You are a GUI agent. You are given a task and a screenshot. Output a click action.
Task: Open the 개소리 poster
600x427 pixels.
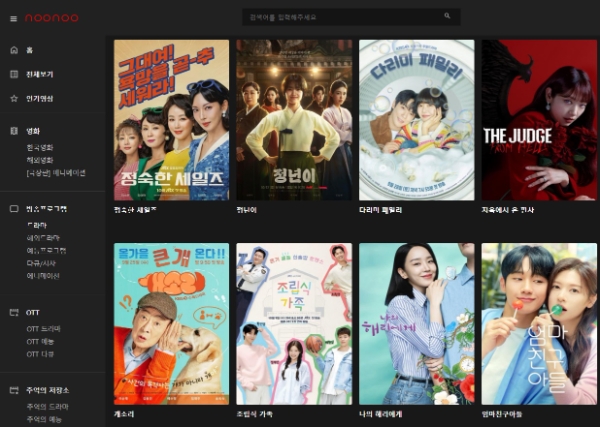[x=171, y=323]
